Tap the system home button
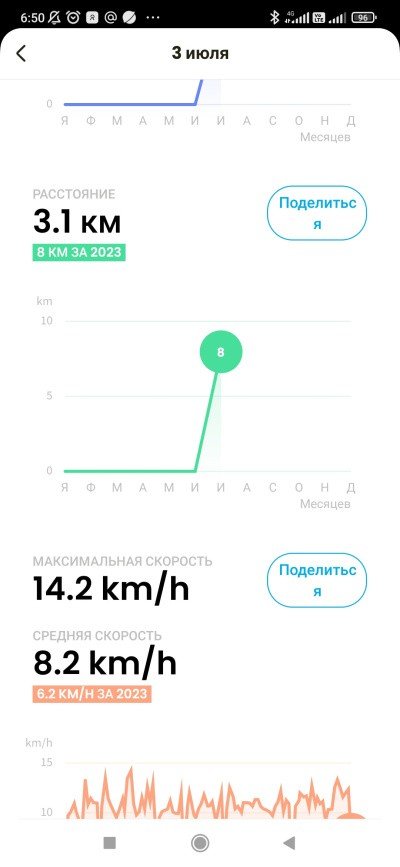 pos(200,843)
